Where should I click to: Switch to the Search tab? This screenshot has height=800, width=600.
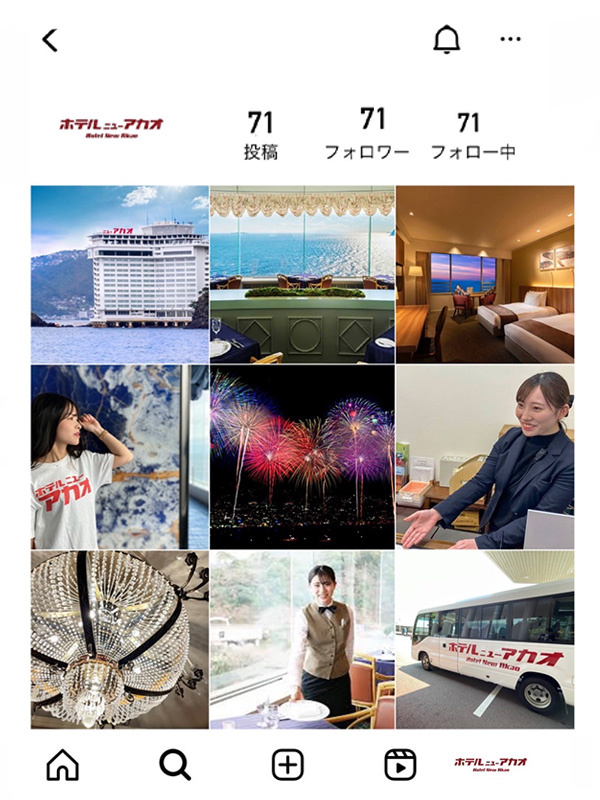(175, 765)
